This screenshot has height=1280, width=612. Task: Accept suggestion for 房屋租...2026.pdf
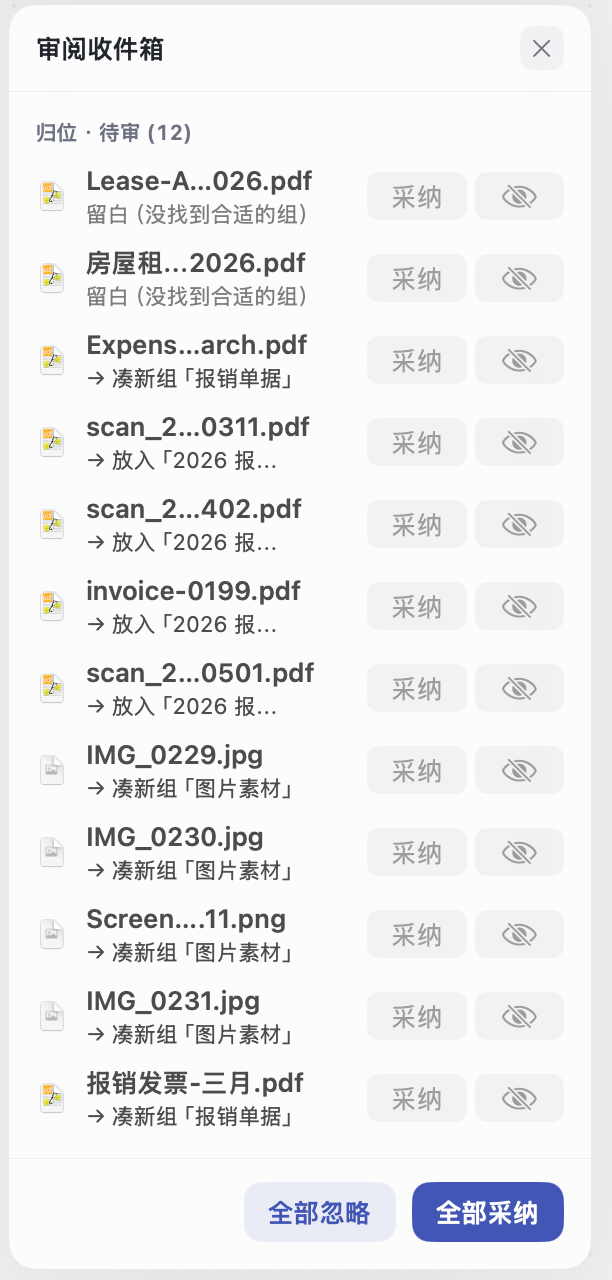coord(417,278)
